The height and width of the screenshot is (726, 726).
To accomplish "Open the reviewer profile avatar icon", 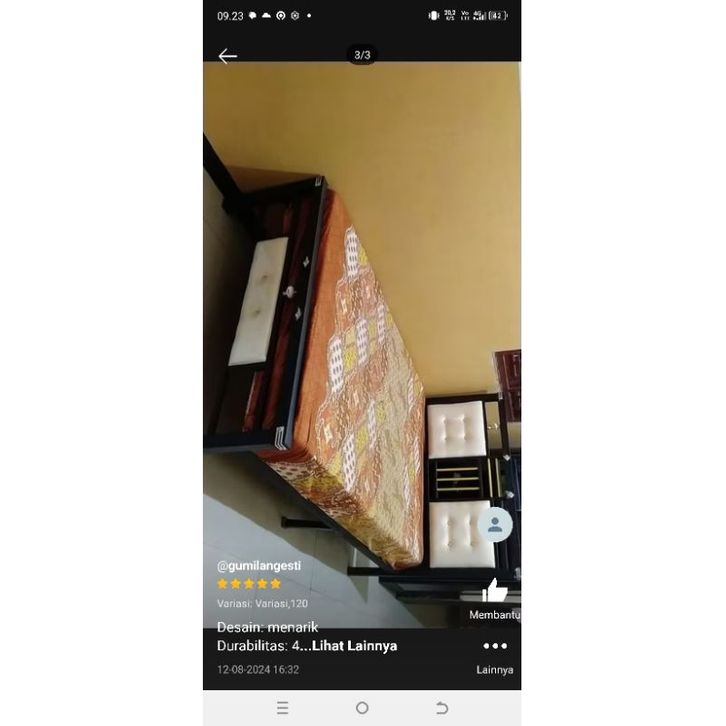I will click(494, 524).
